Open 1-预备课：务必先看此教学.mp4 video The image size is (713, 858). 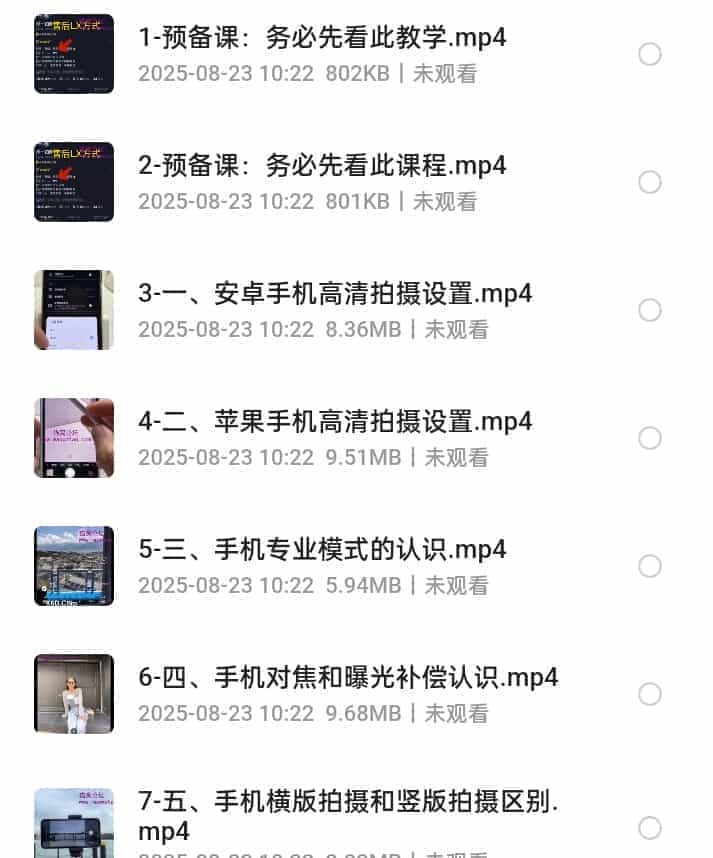tap(322, 38)
